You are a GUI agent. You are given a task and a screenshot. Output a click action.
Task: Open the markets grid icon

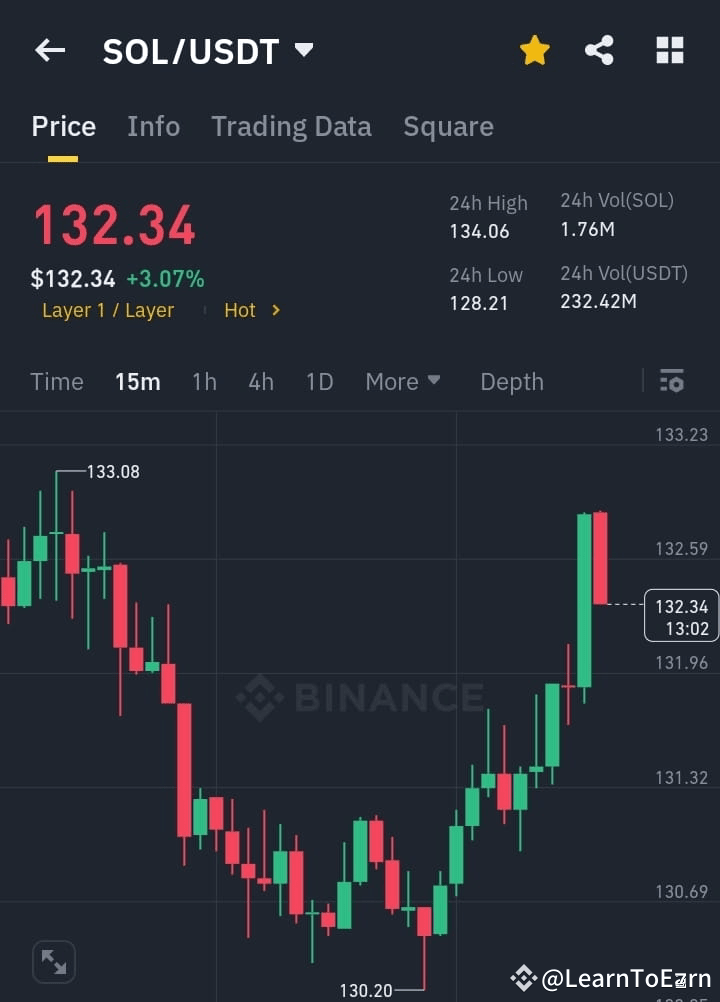click(669, 50)
